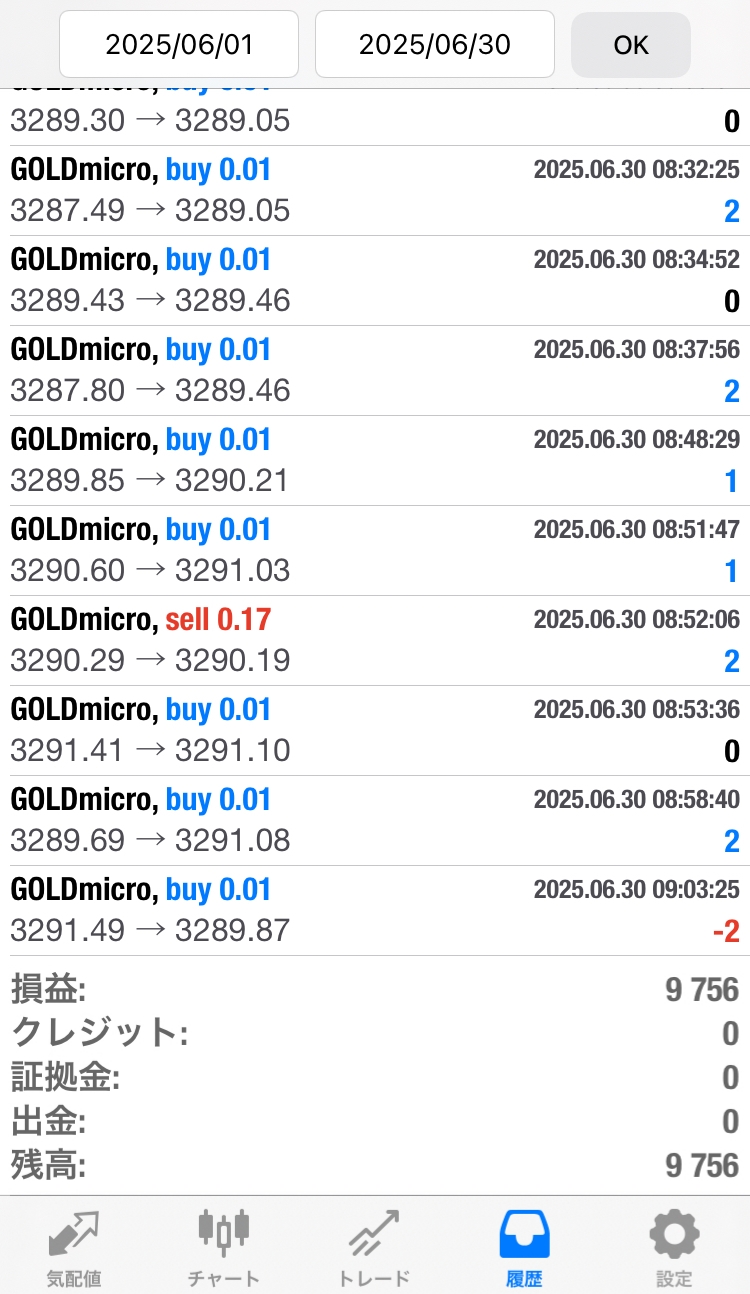Switch to the 気配値 quotes tab
Image resolution: width=750 pixels, height=1294 pixels.
point(74,1247)
